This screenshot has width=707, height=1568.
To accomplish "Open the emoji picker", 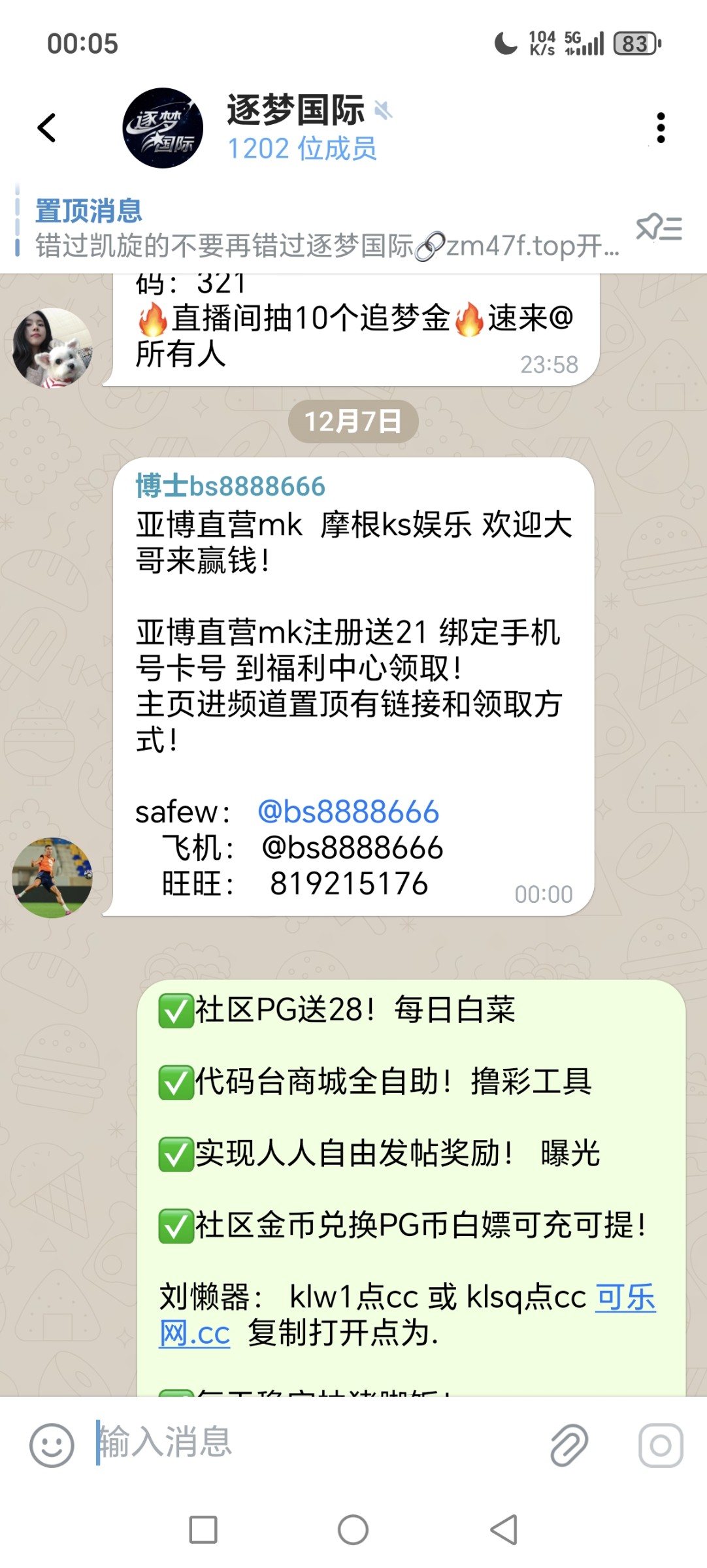I will click(52, 1445).
